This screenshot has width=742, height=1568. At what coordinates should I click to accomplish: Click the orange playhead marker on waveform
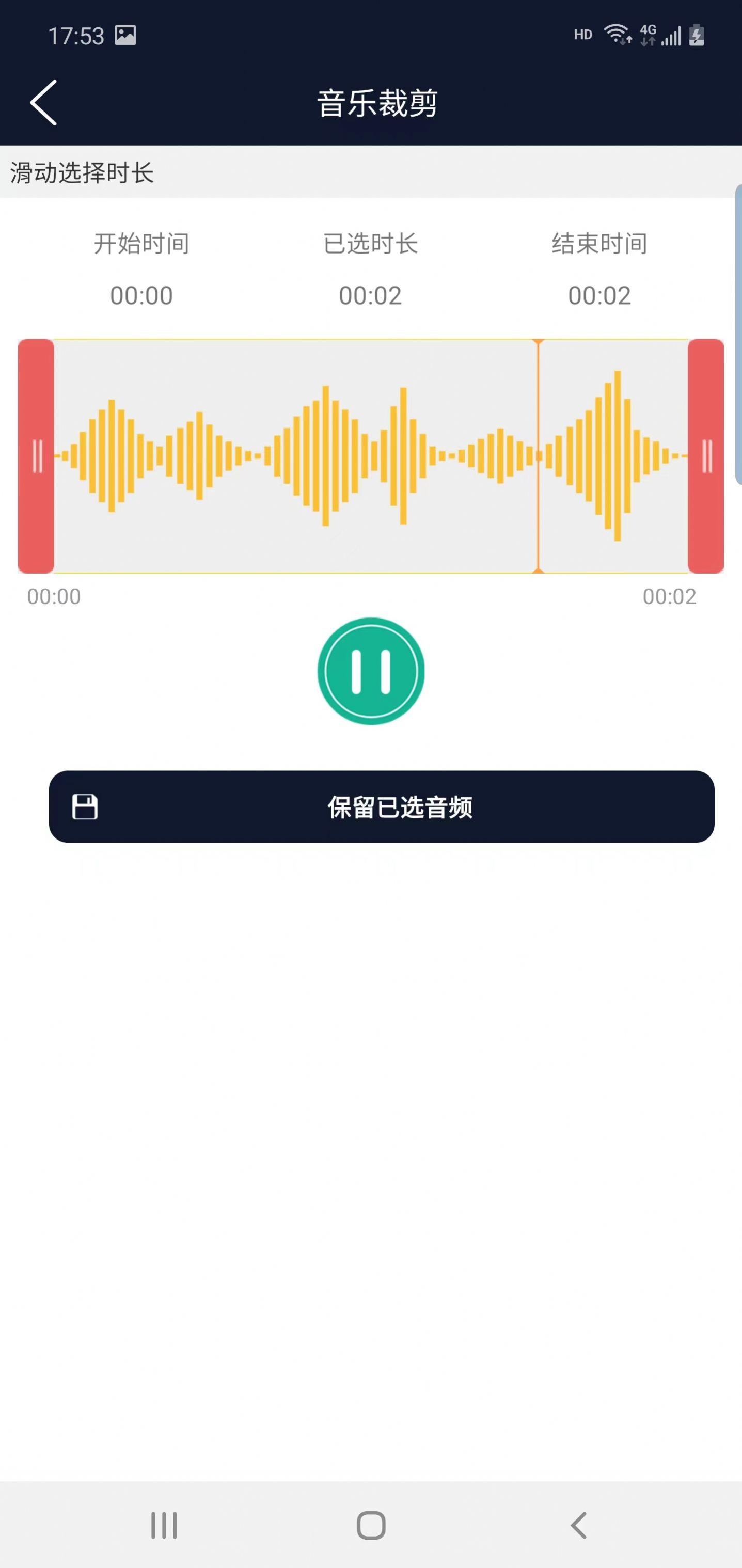click(x=538, y=456)
